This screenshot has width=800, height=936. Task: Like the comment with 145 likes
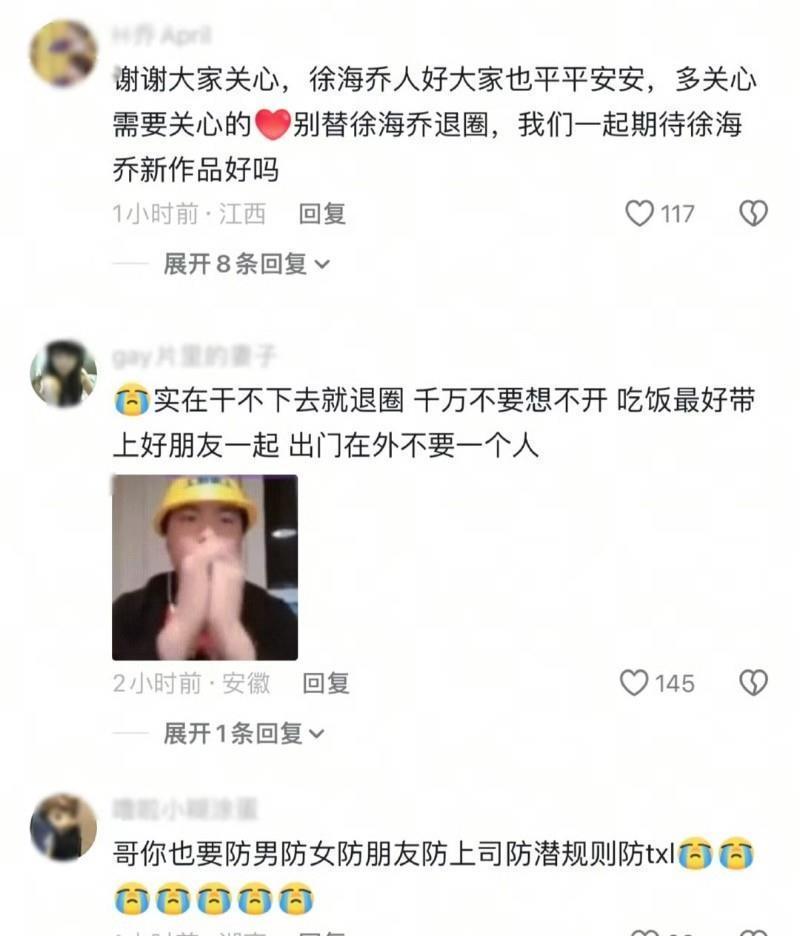(x=635, y=683)
